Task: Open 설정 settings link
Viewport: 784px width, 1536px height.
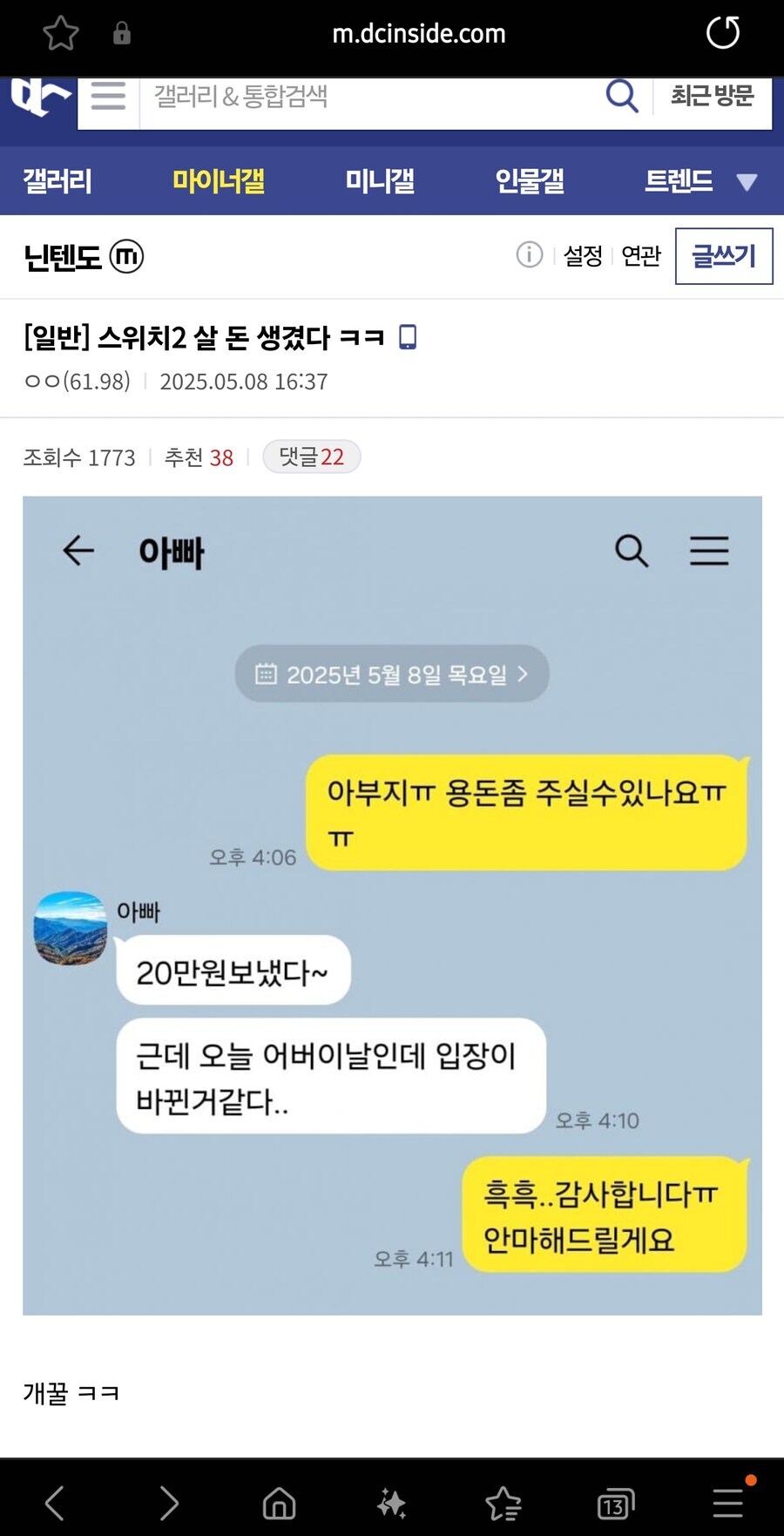Action: pyautogui.click(x=583, y=256)
